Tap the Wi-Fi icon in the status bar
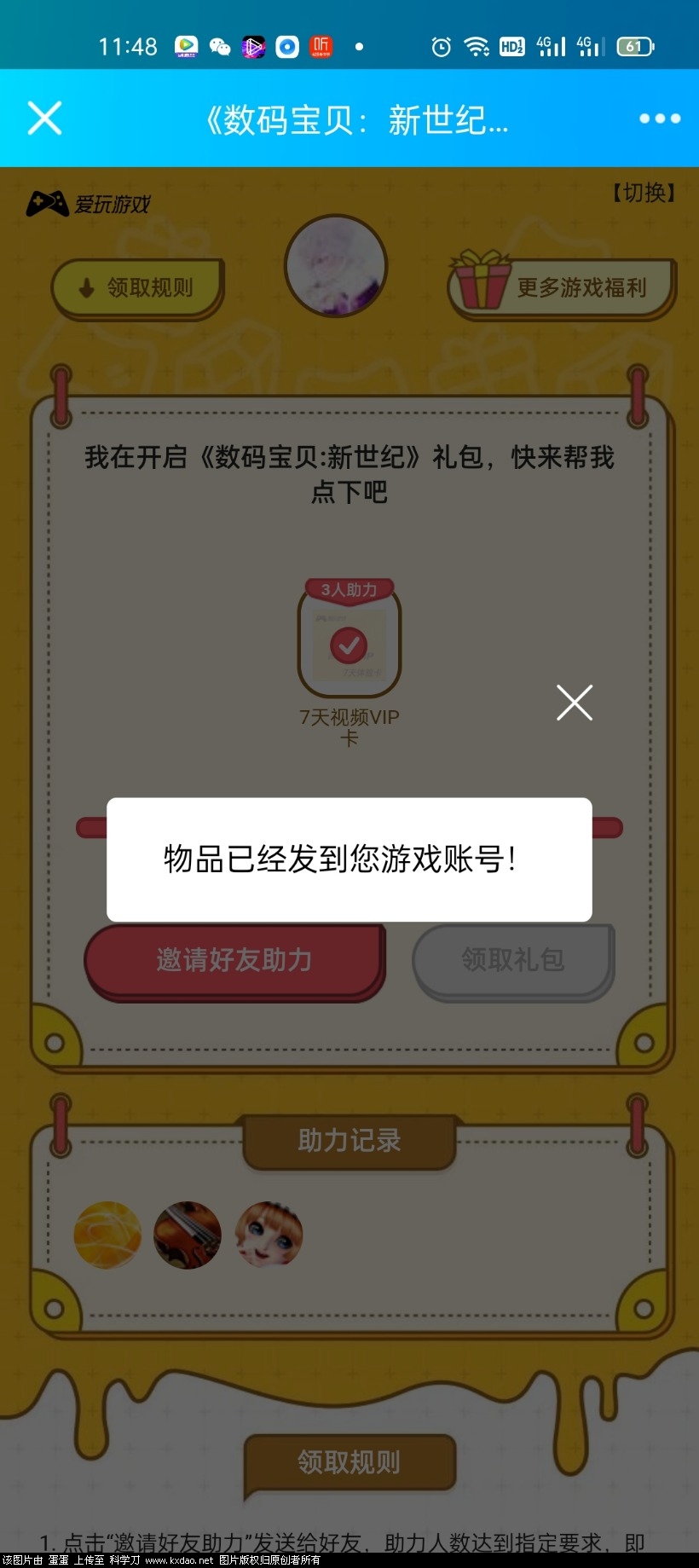Image resolution: width=699 pixels, height=1568 pixels. [x=476, y=47]
